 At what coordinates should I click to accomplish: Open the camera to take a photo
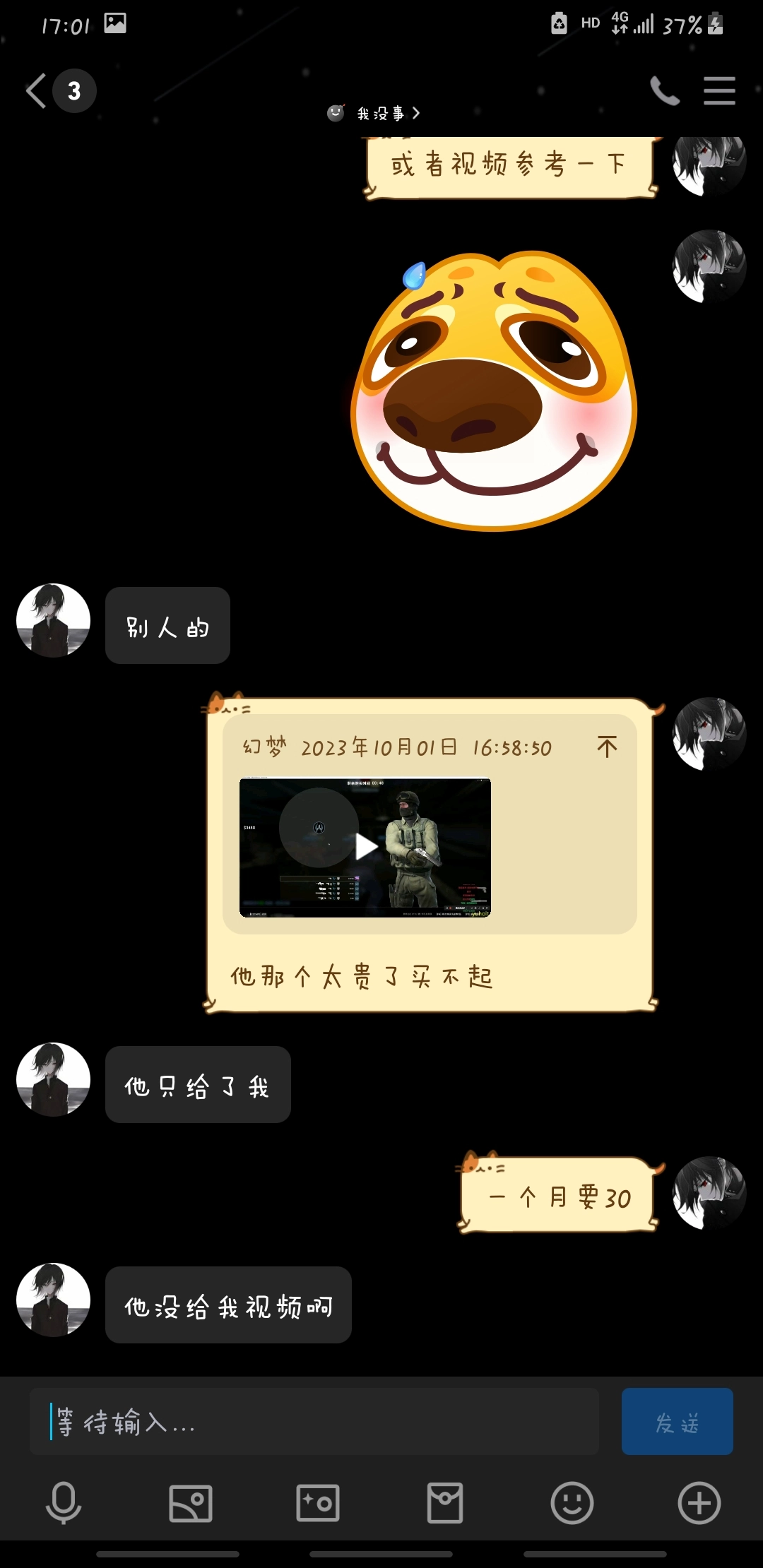(x=318, y=1503)
